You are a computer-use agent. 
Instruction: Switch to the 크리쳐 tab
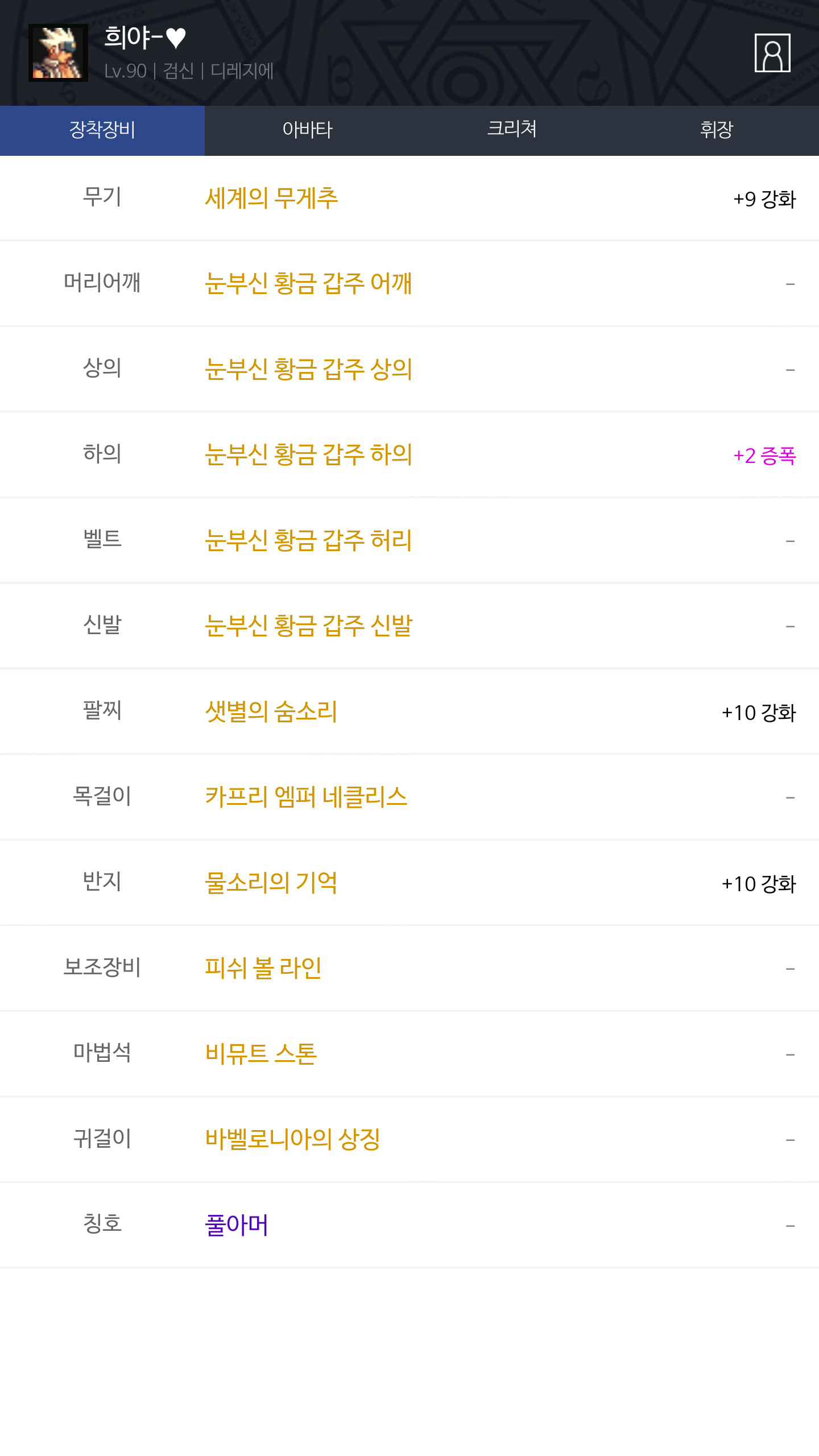512,130
